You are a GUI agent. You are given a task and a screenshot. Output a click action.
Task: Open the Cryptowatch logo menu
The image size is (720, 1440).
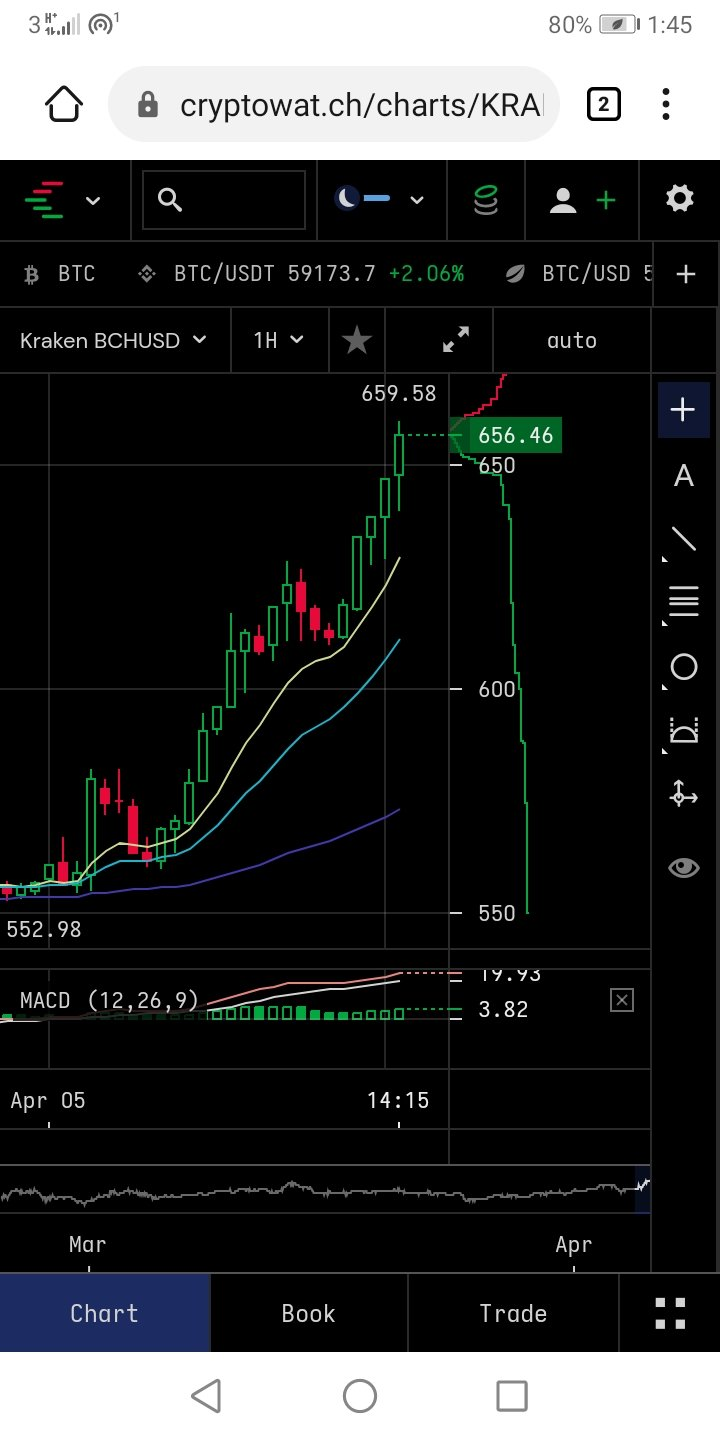(x=62, y=200)
